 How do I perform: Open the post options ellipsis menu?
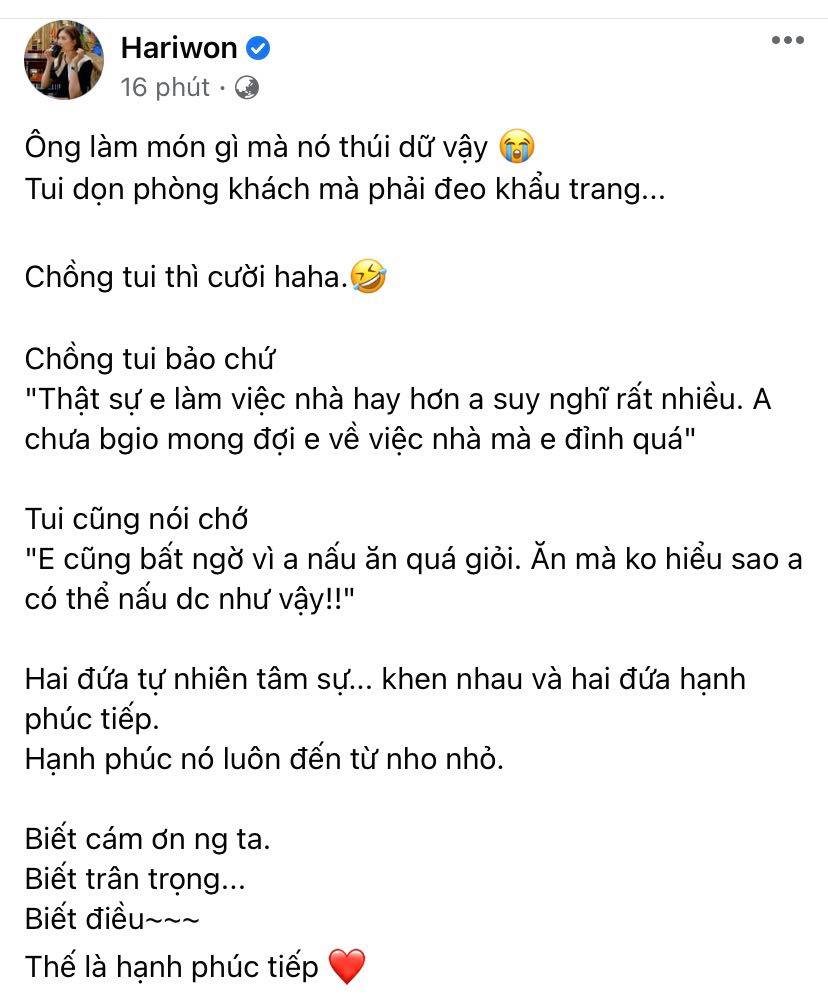pos(786,40)
